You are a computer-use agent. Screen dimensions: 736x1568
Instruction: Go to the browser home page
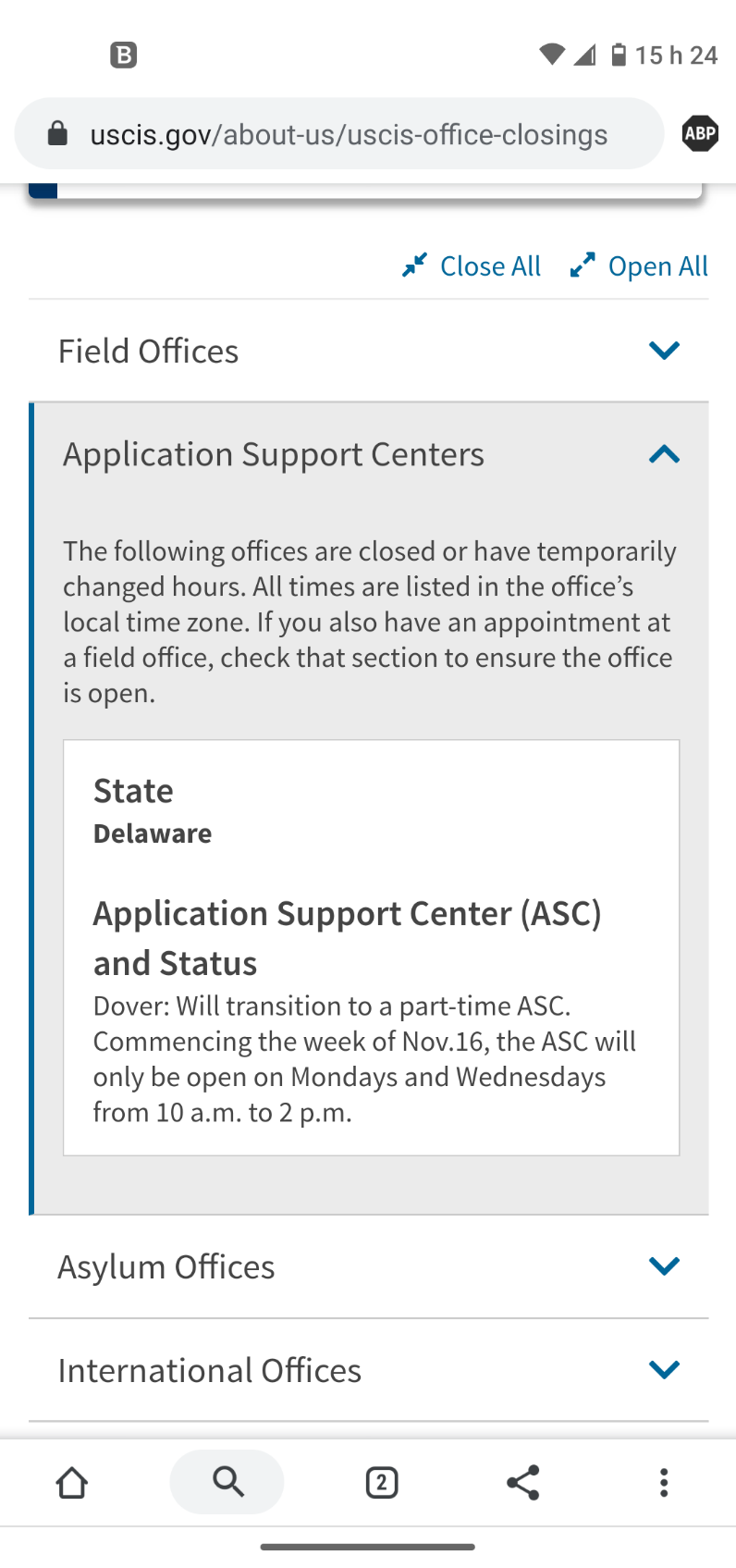(x=72, y=1482)
